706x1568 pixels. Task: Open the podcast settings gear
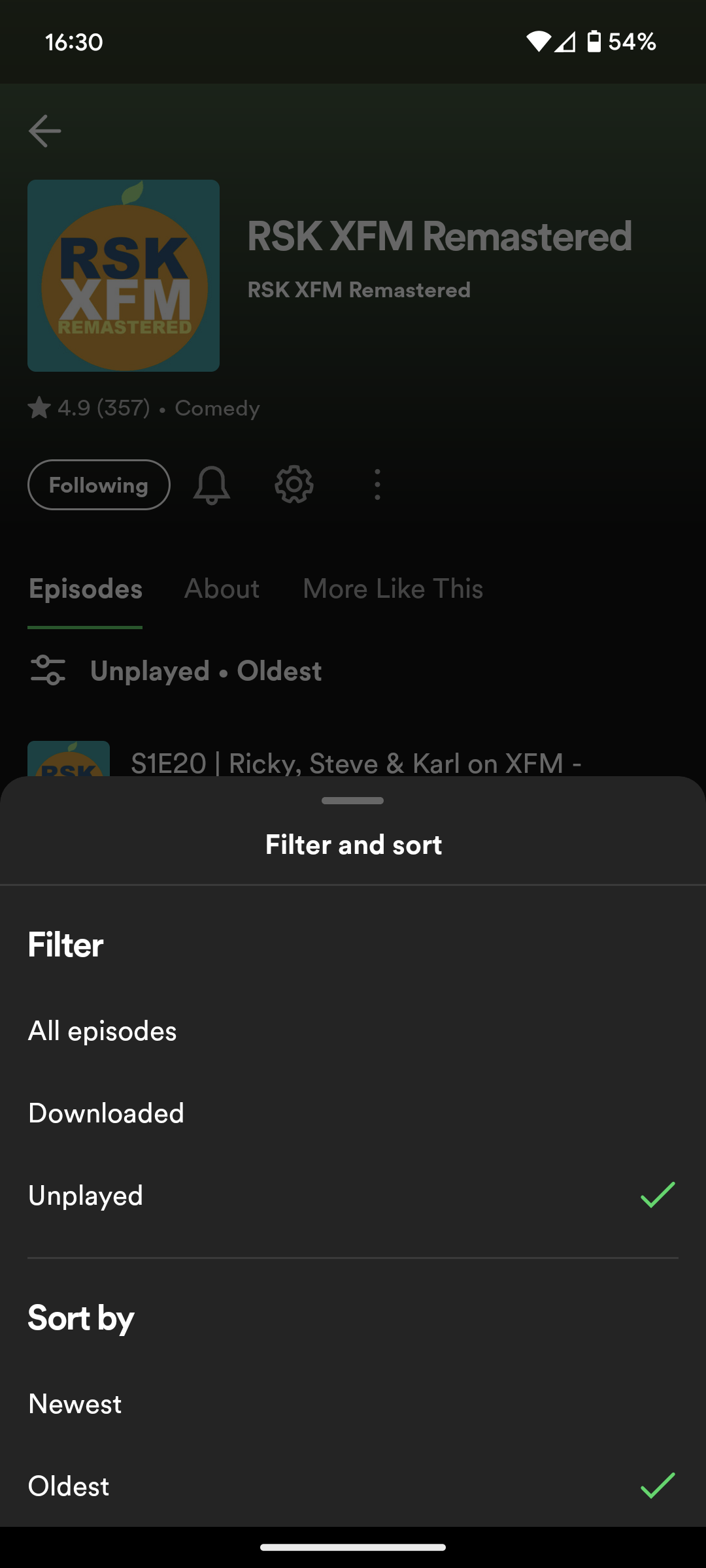tap(294, 484)
